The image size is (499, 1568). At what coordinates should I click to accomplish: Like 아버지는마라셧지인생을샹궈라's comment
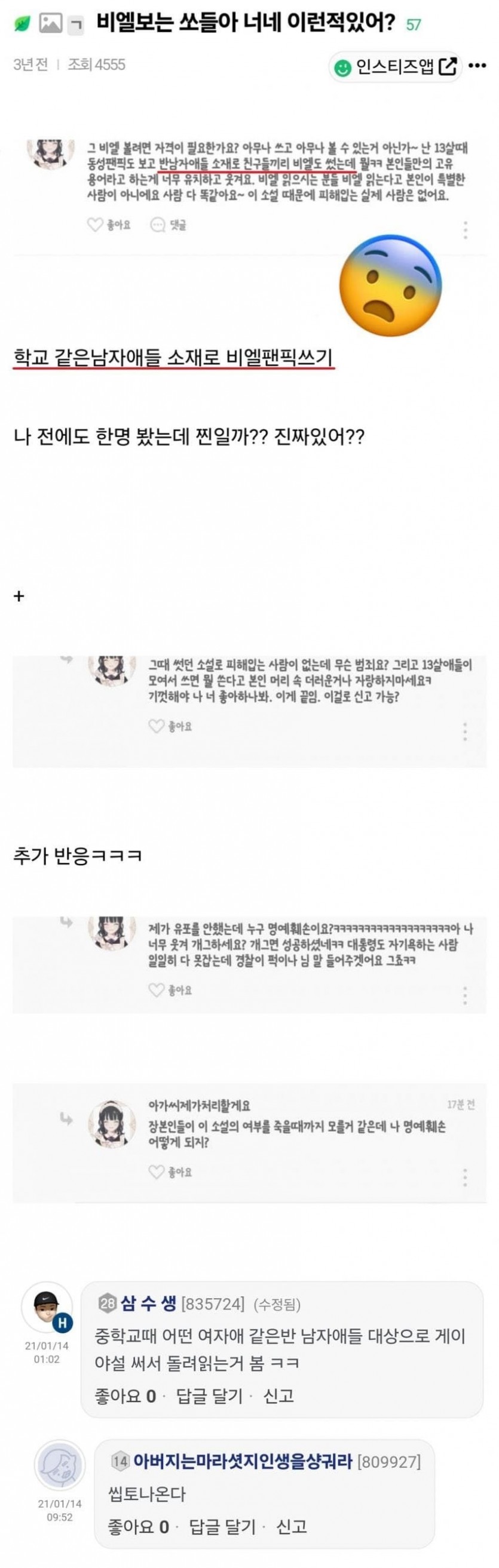(138, 1526)
